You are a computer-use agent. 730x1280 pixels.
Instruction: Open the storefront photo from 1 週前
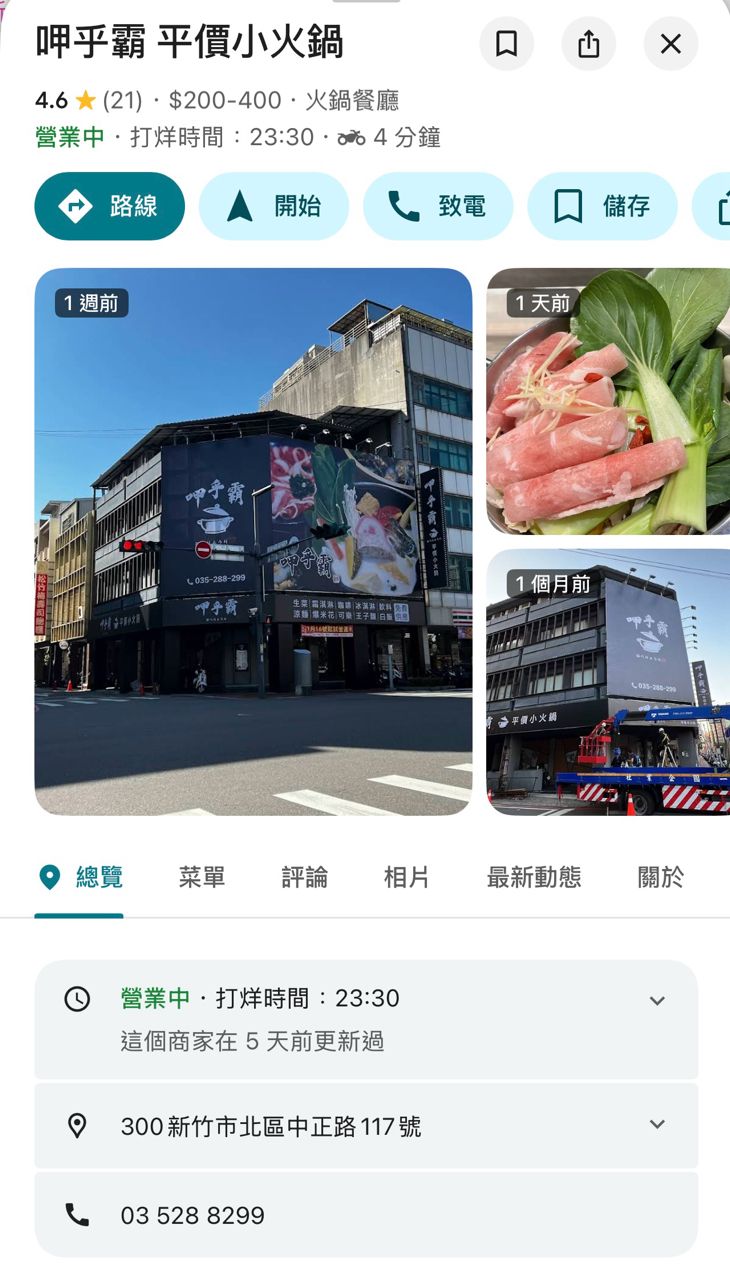tap(253, 541)
